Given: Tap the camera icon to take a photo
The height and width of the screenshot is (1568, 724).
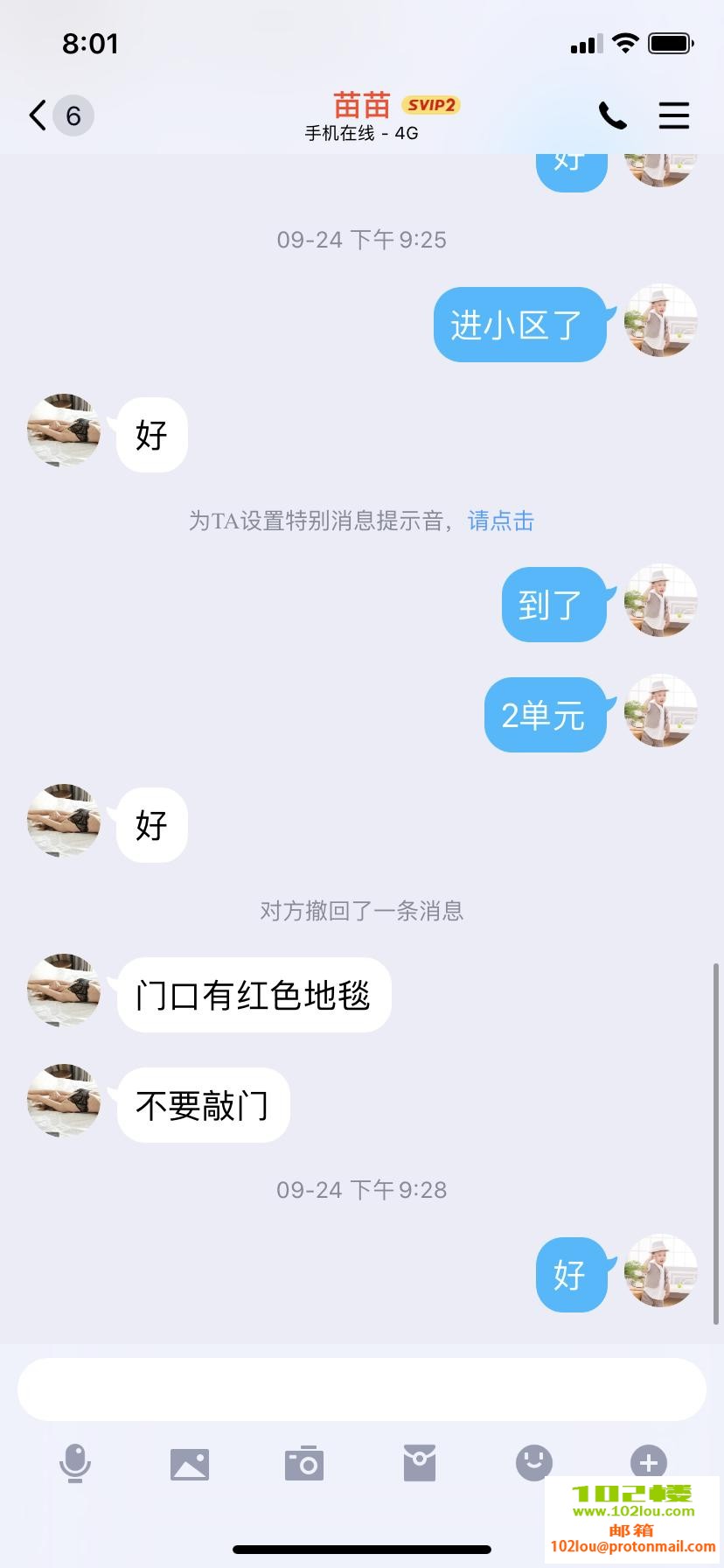Looking at the screenshot, I should [304, 1462].
